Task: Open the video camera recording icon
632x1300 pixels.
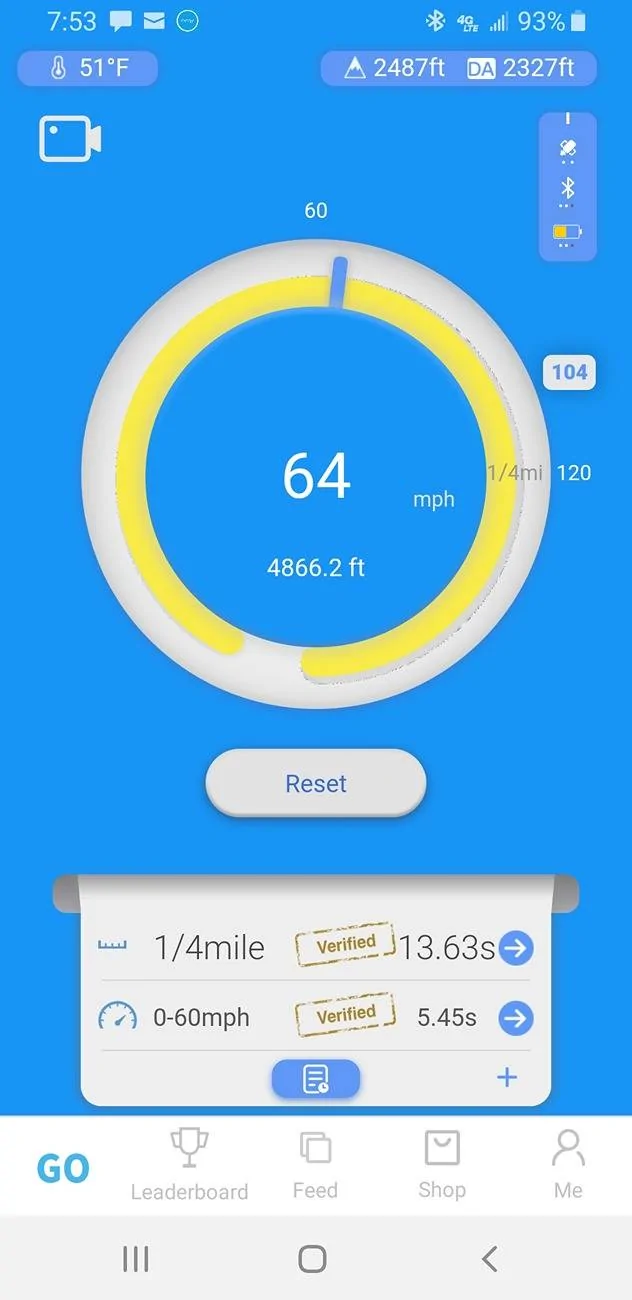Action: (x=70, y=139)
